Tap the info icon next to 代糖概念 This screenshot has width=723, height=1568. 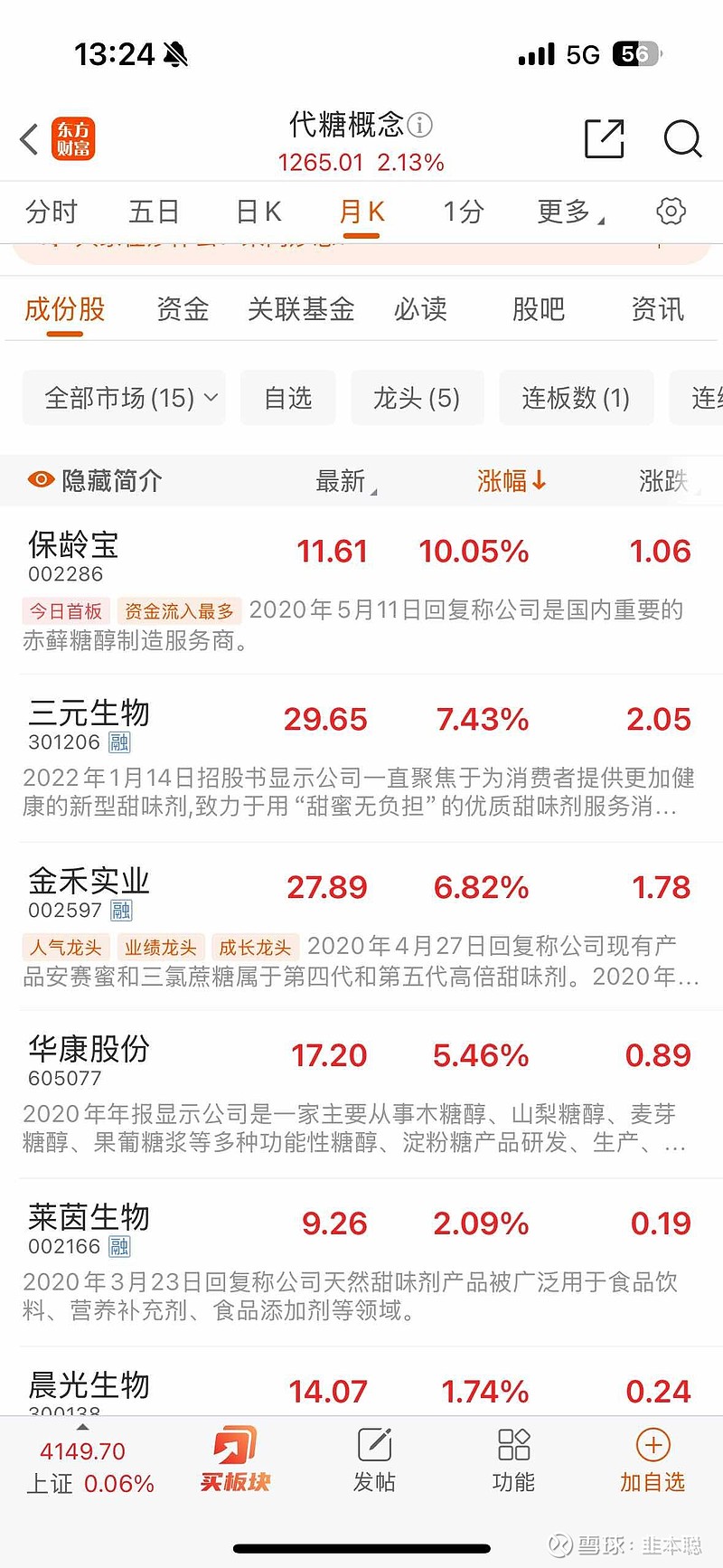(419, 127)
